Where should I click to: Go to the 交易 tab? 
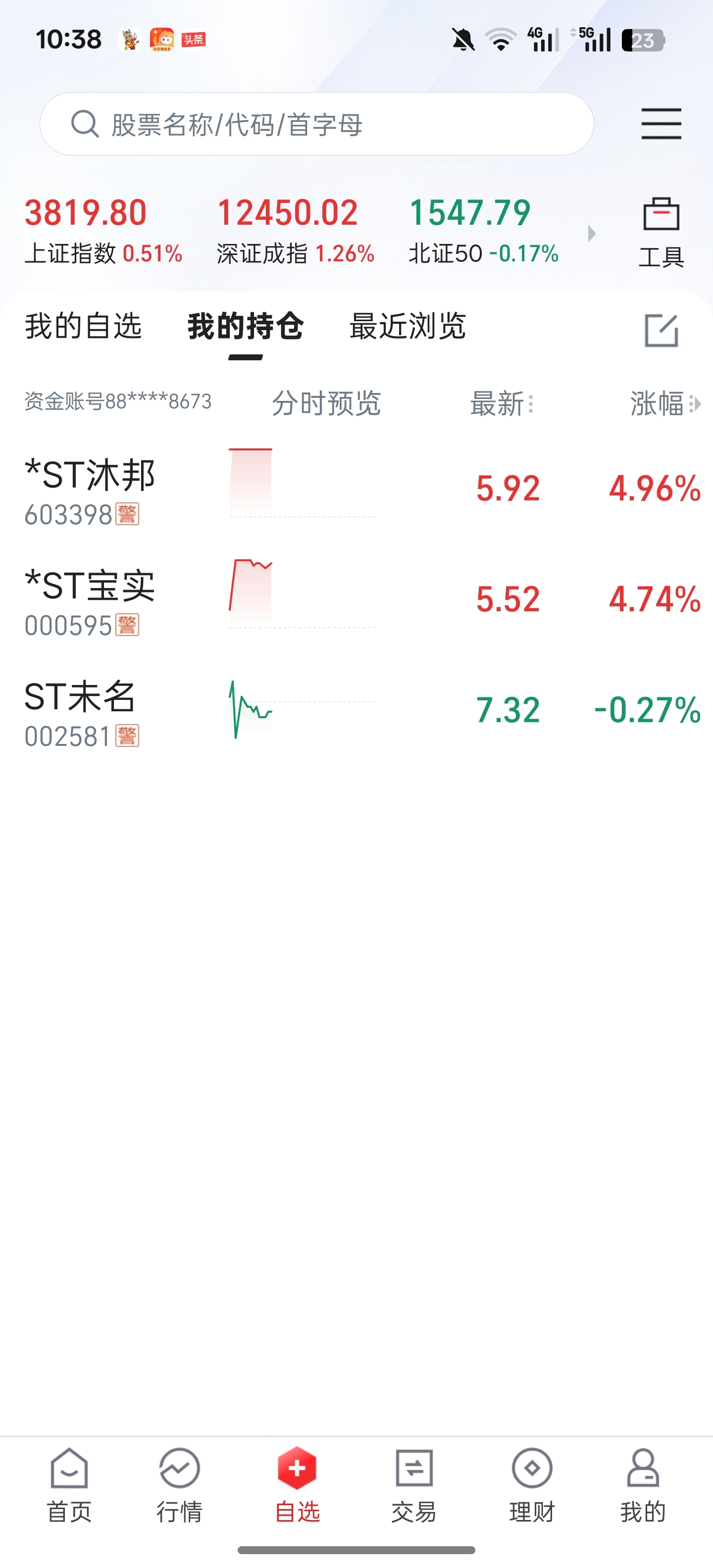(x=414, y=1485)
